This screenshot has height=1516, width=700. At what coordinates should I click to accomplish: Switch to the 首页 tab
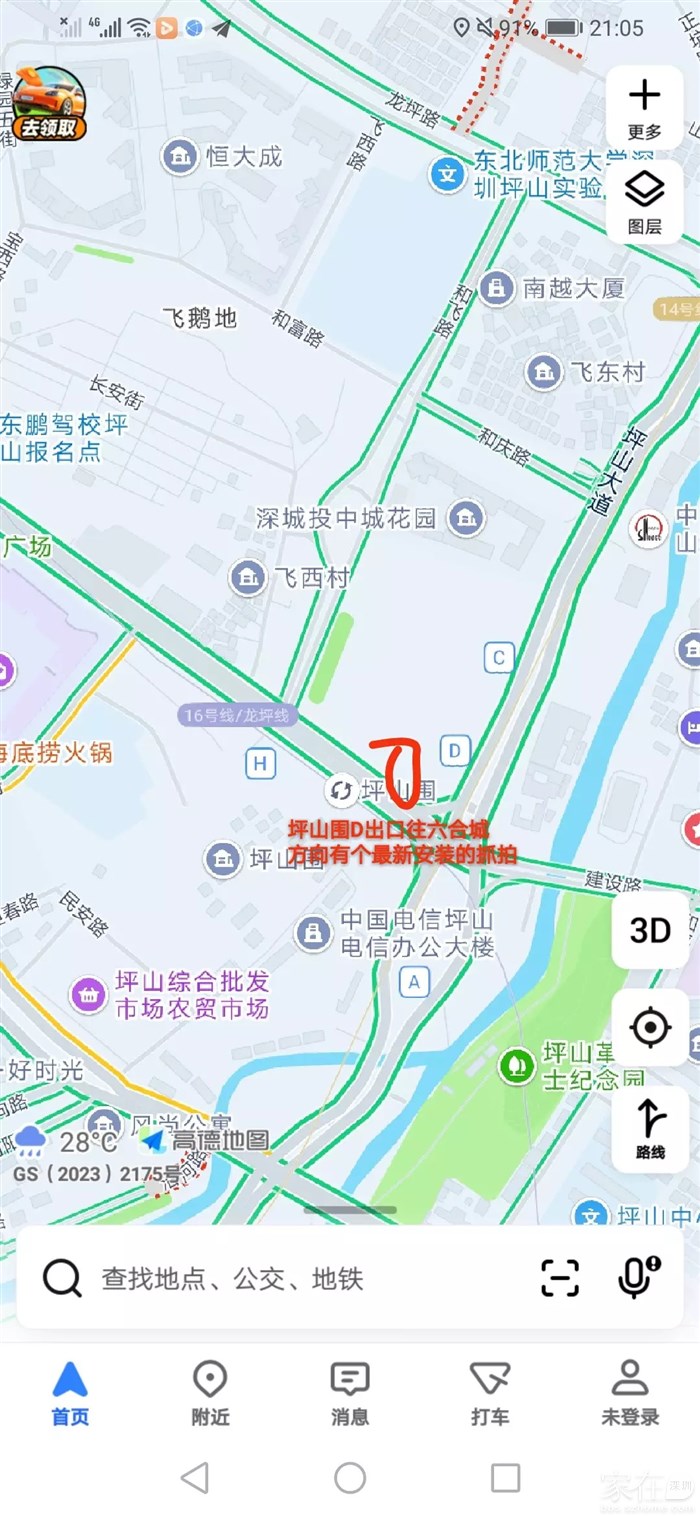[70, 1391]
